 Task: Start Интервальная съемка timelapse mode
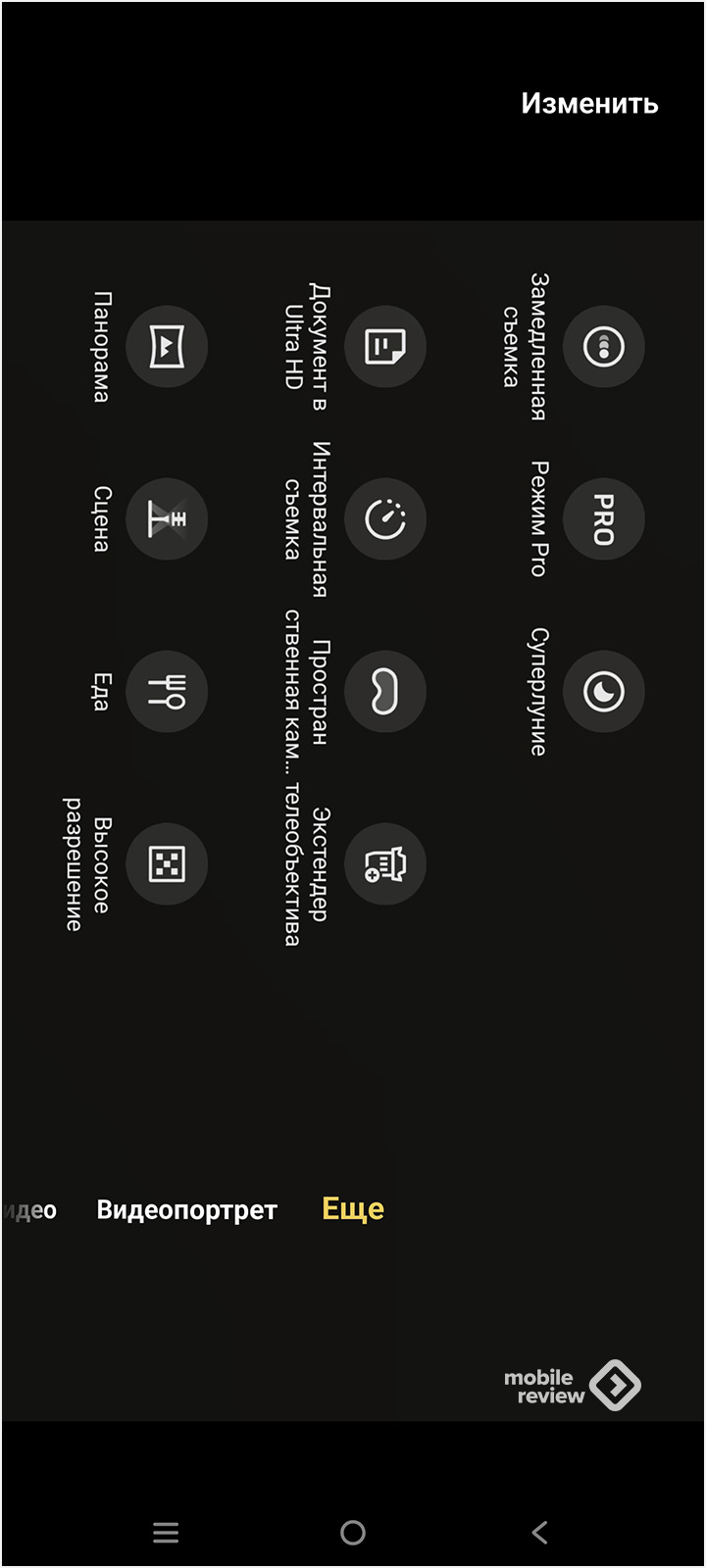[385, 518]
